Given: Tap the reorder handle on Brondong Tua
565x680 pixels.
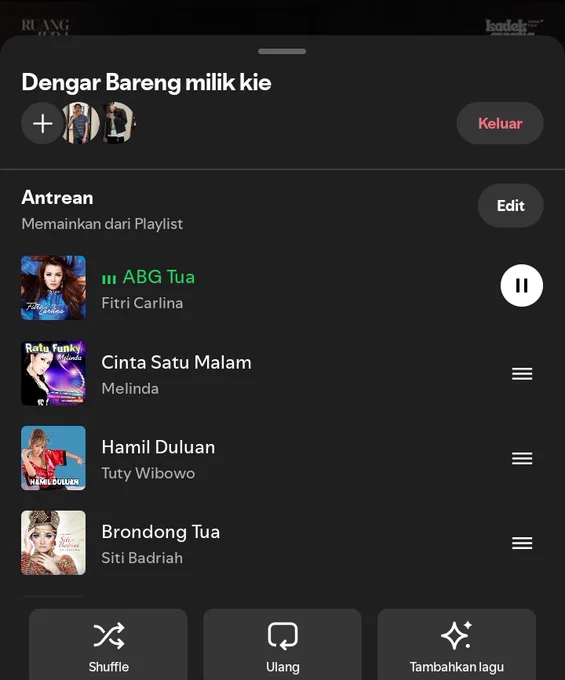Looking at the screenshot, I should (522, 543).
